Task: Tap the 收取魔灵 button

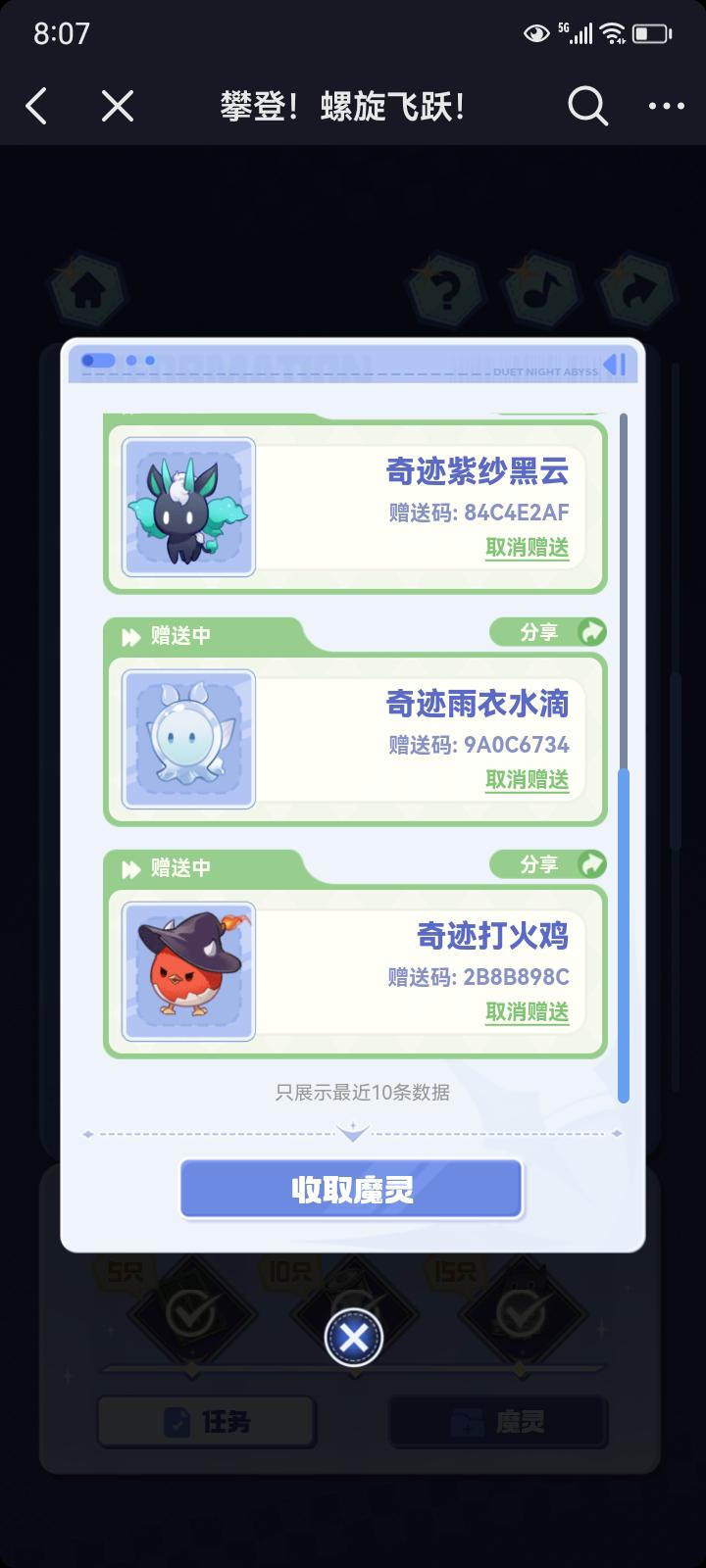Action: 351,1189
